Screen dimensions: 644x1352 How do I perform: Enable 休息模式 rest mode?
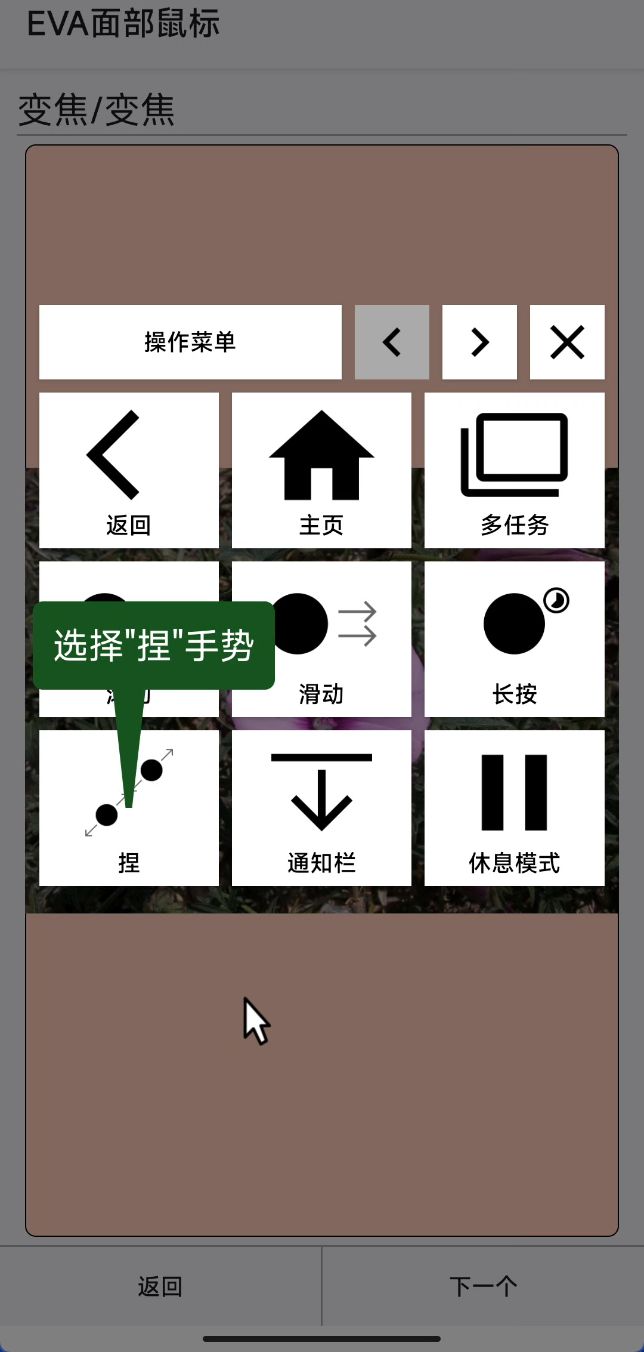click(x=514, y=808)
